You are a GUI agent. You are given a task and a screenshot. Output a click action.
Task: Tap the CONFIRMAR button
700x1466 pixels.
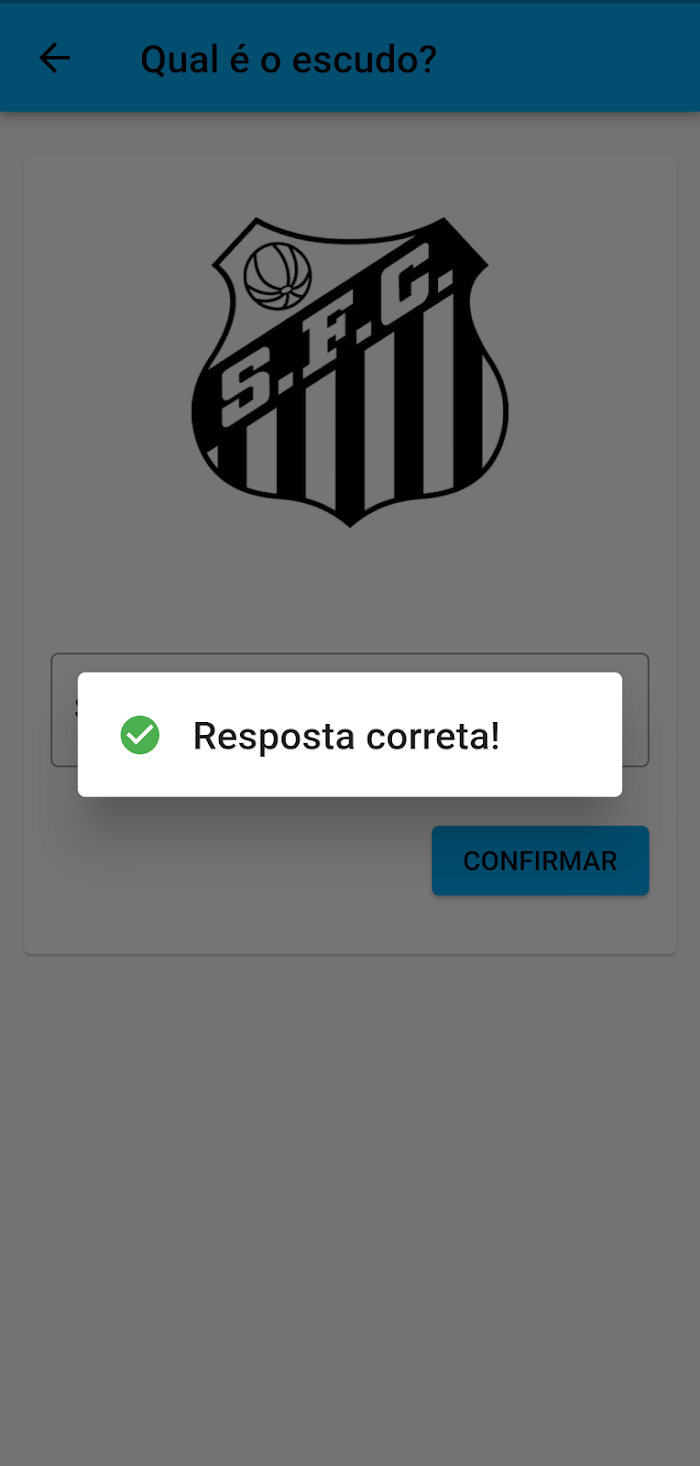click(x=540, y=860)
